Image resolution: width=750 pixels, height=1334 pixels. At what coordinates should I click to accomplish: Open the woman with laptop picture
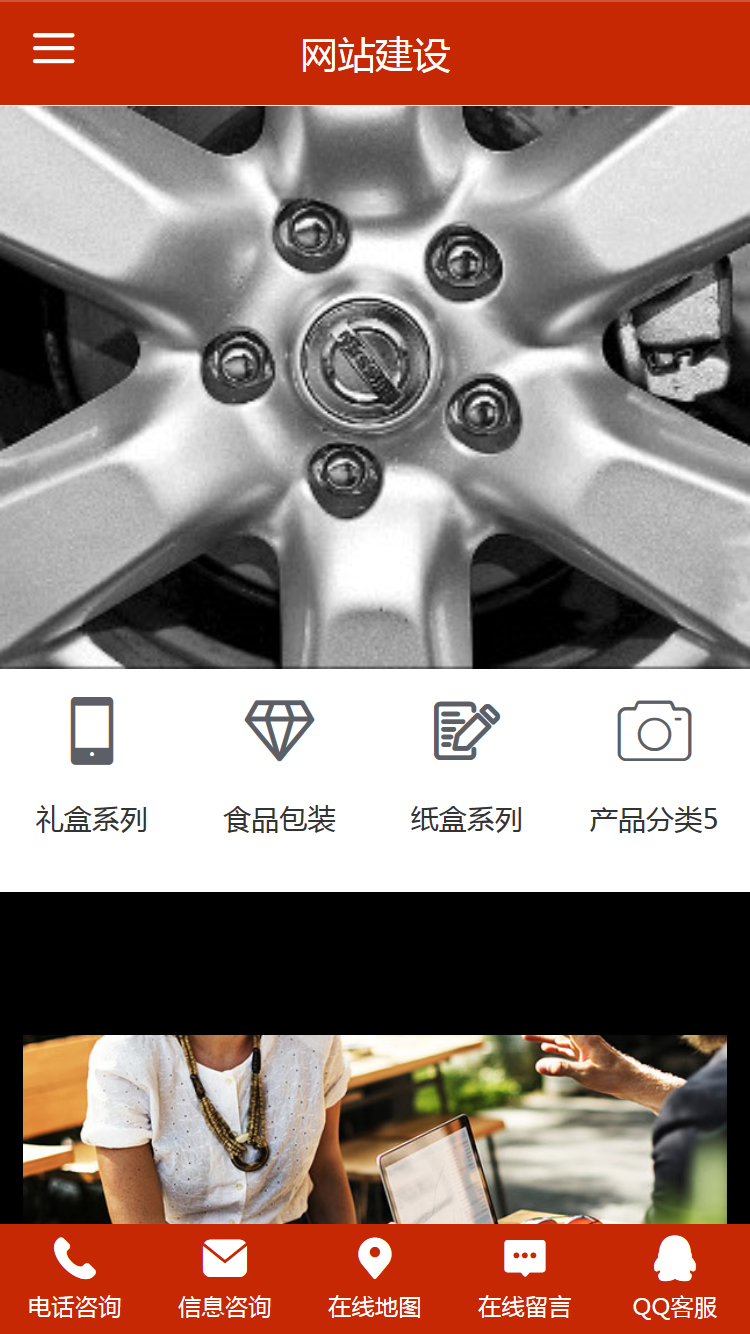click(x=375, y=1128)
